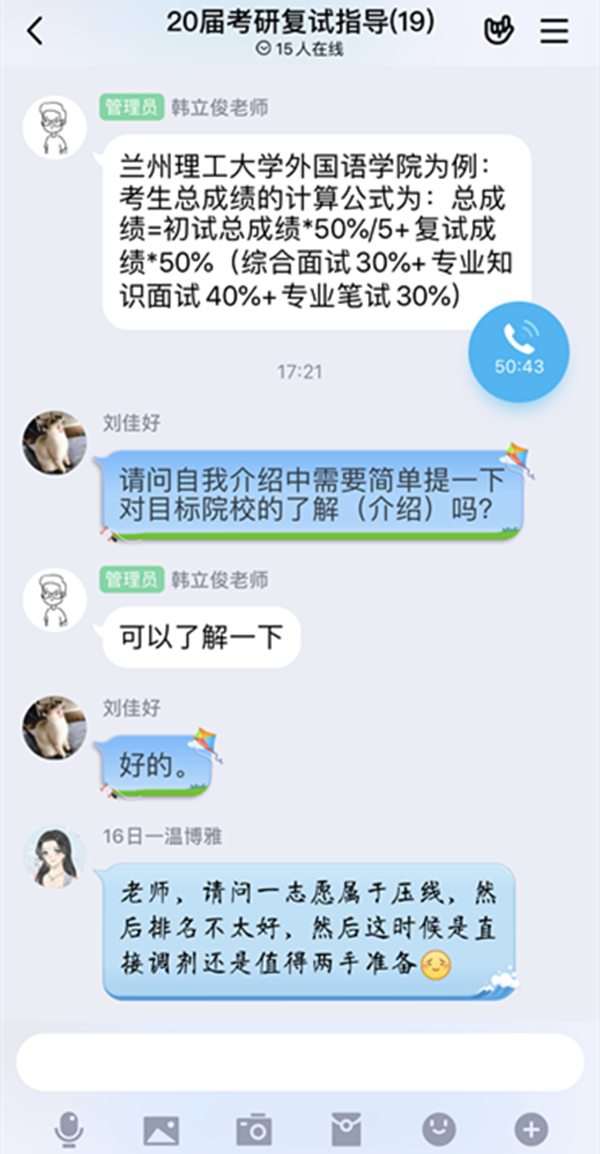Screen dimensions: 600x1154
Task: Tap the hand gesture icon in header
Action: pos(498,31)
